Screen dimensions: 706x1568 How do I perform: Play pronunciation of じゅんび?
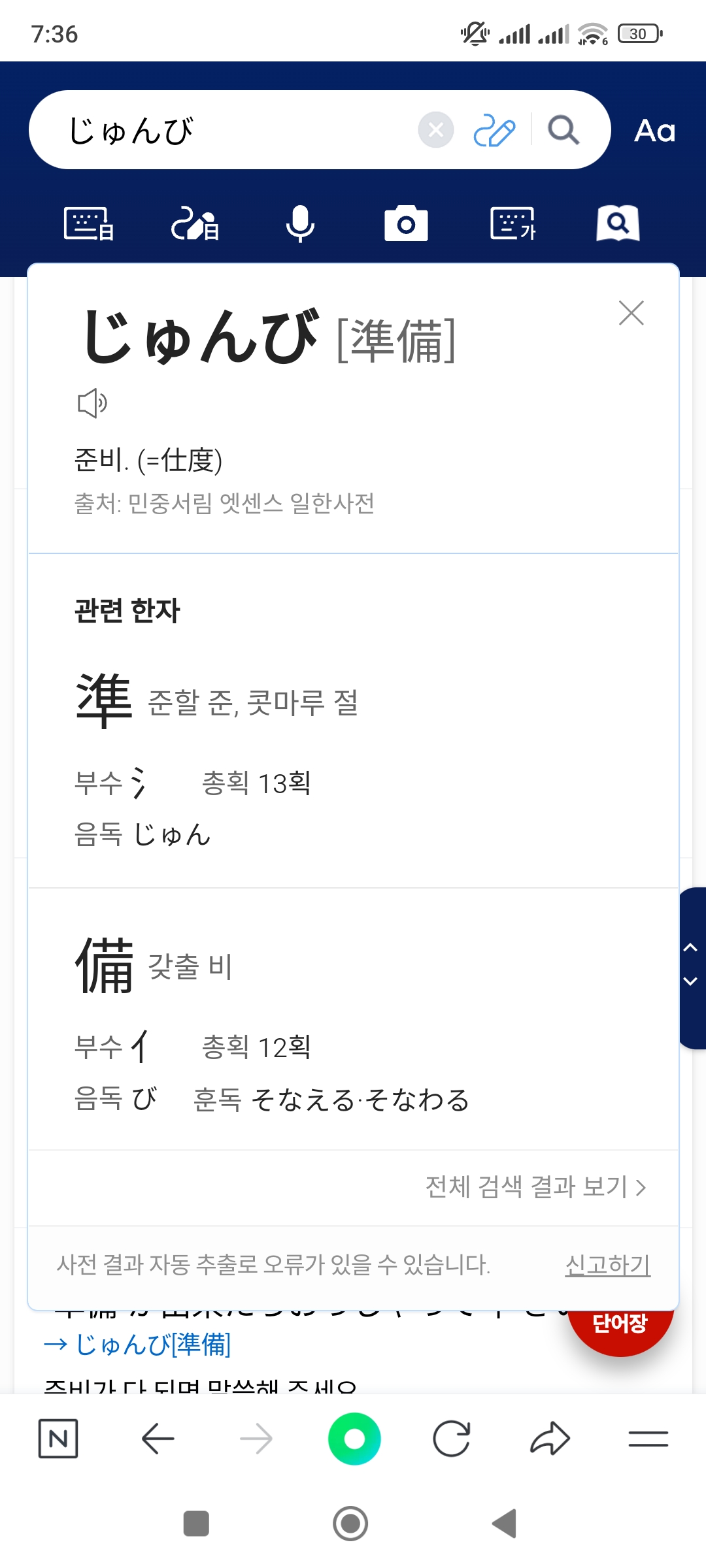click(92, 403)
